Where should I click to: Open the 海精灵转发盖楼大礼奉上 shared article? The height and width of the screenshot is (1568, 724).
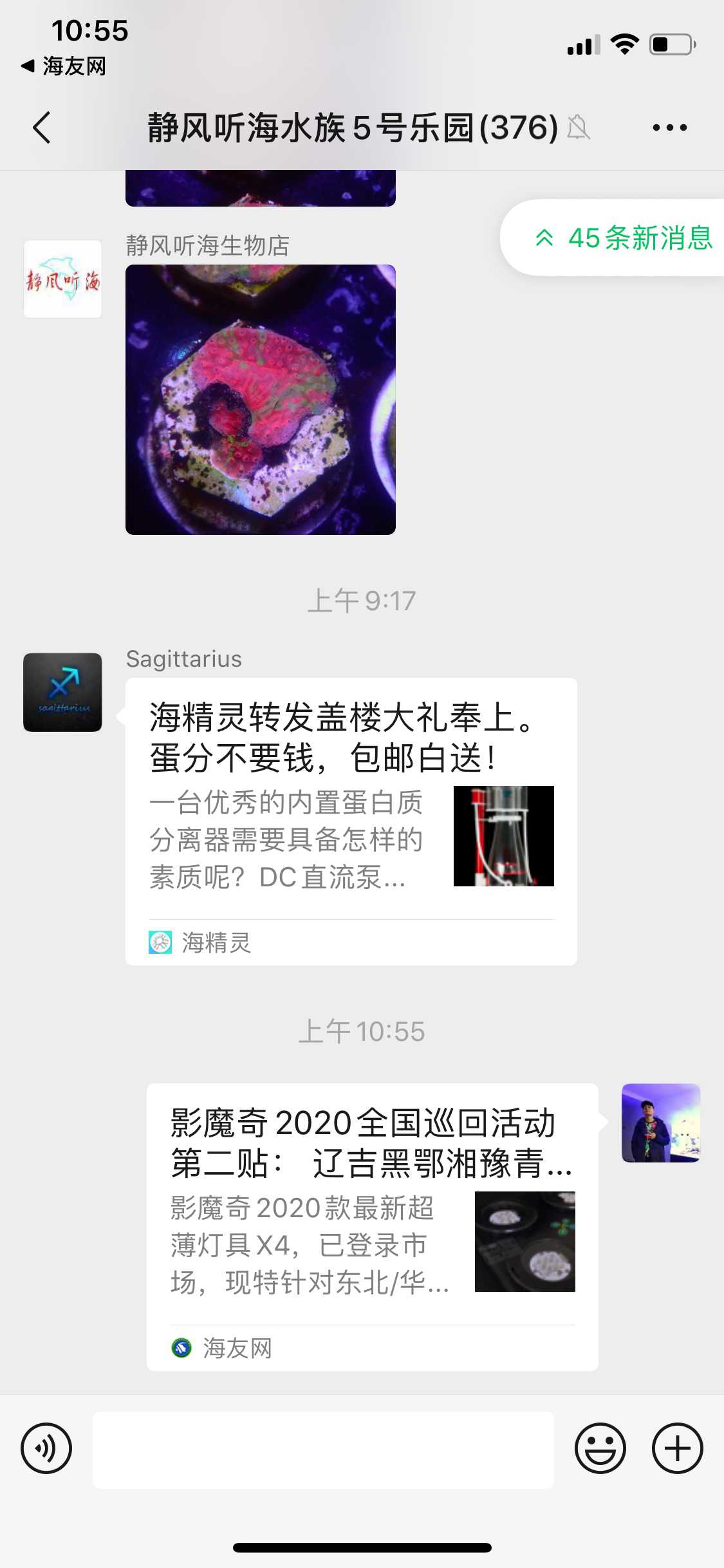tap(351, 821)
